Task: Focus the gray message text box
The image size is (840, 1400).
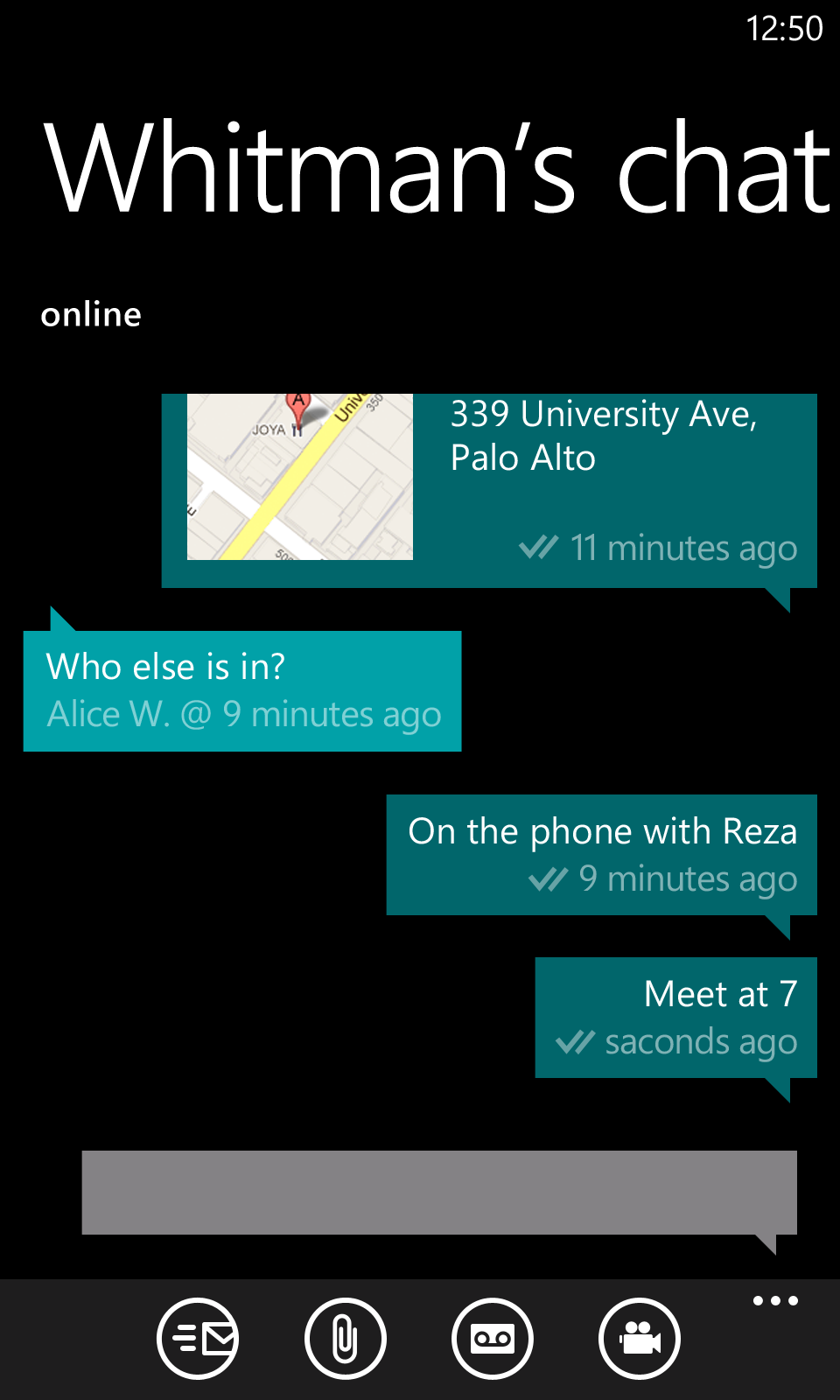Action: click(x=439, y=1193)
